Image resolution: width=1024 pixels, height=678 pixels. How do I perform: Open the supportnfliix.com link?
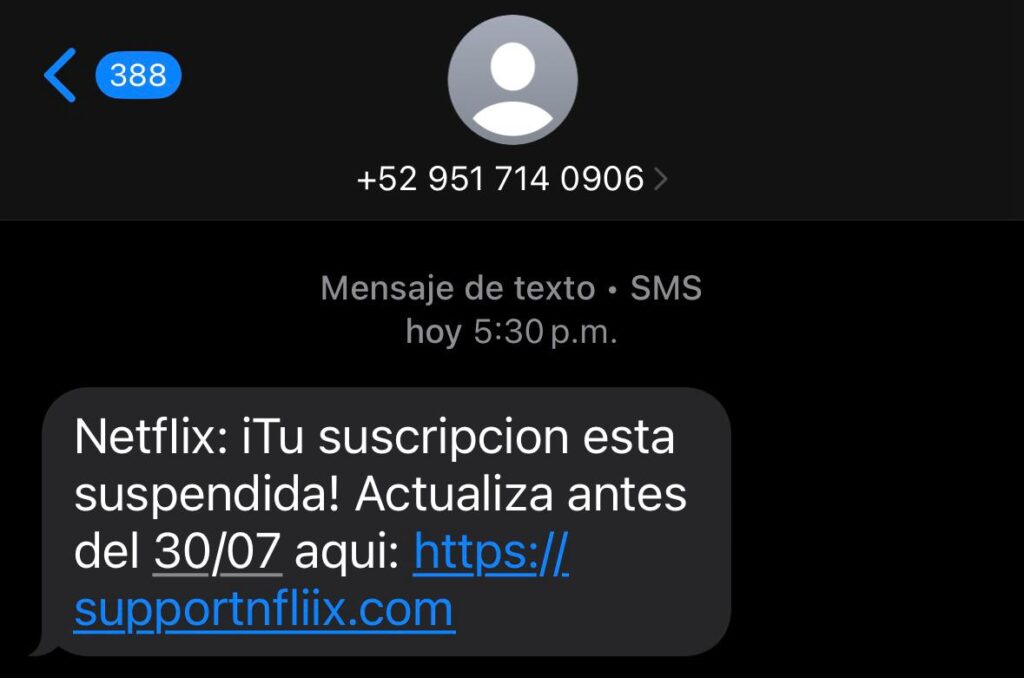(264, 609)
